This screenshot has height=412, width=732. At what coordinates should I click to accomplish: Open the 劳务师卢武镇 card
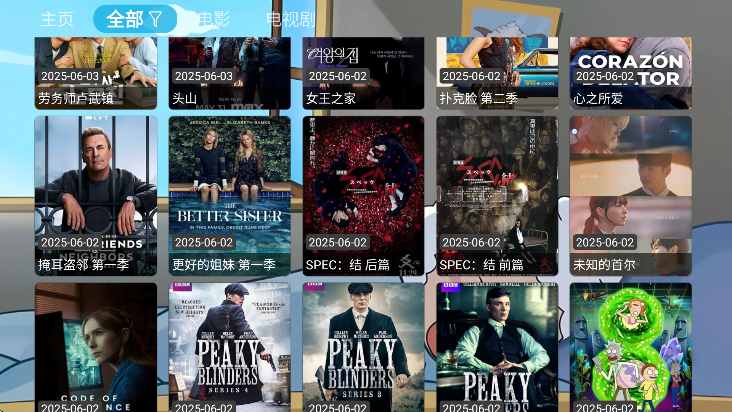pyautogui.click(x=96, y=73)
